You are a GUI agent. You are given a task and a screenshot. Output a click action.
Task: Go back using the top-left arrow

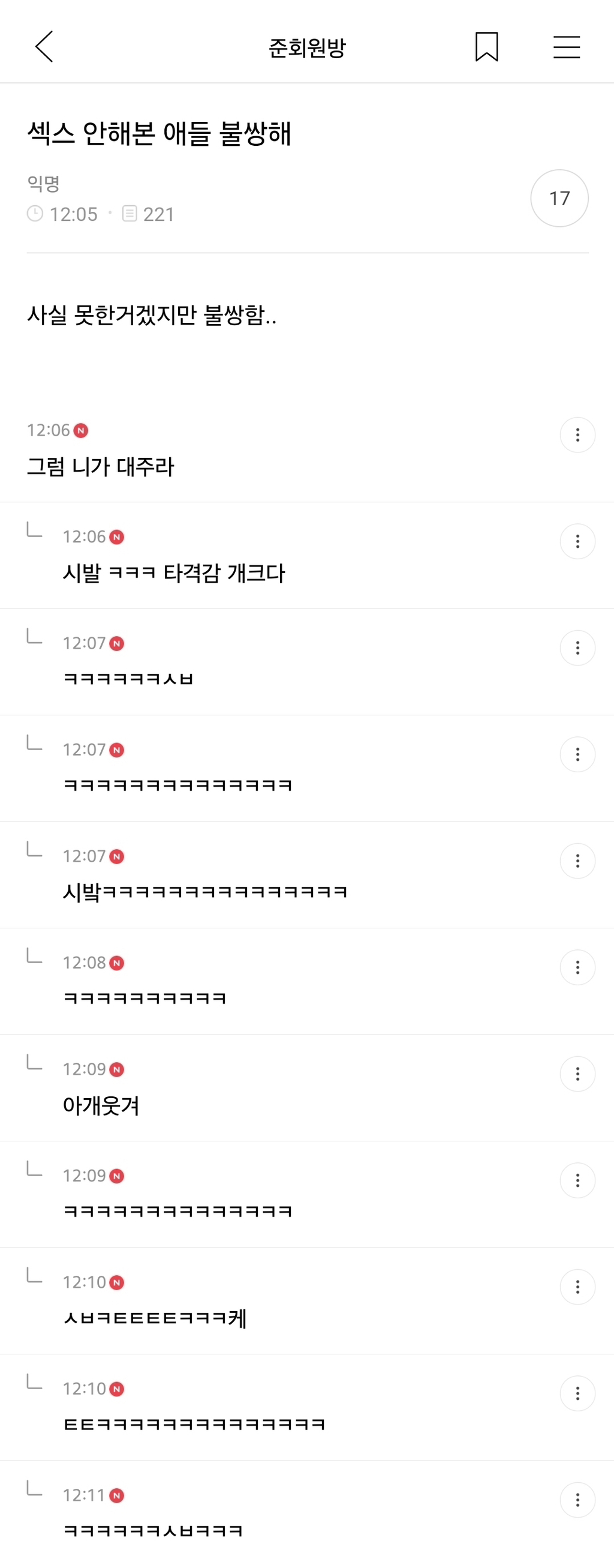[x=44, y=47]
